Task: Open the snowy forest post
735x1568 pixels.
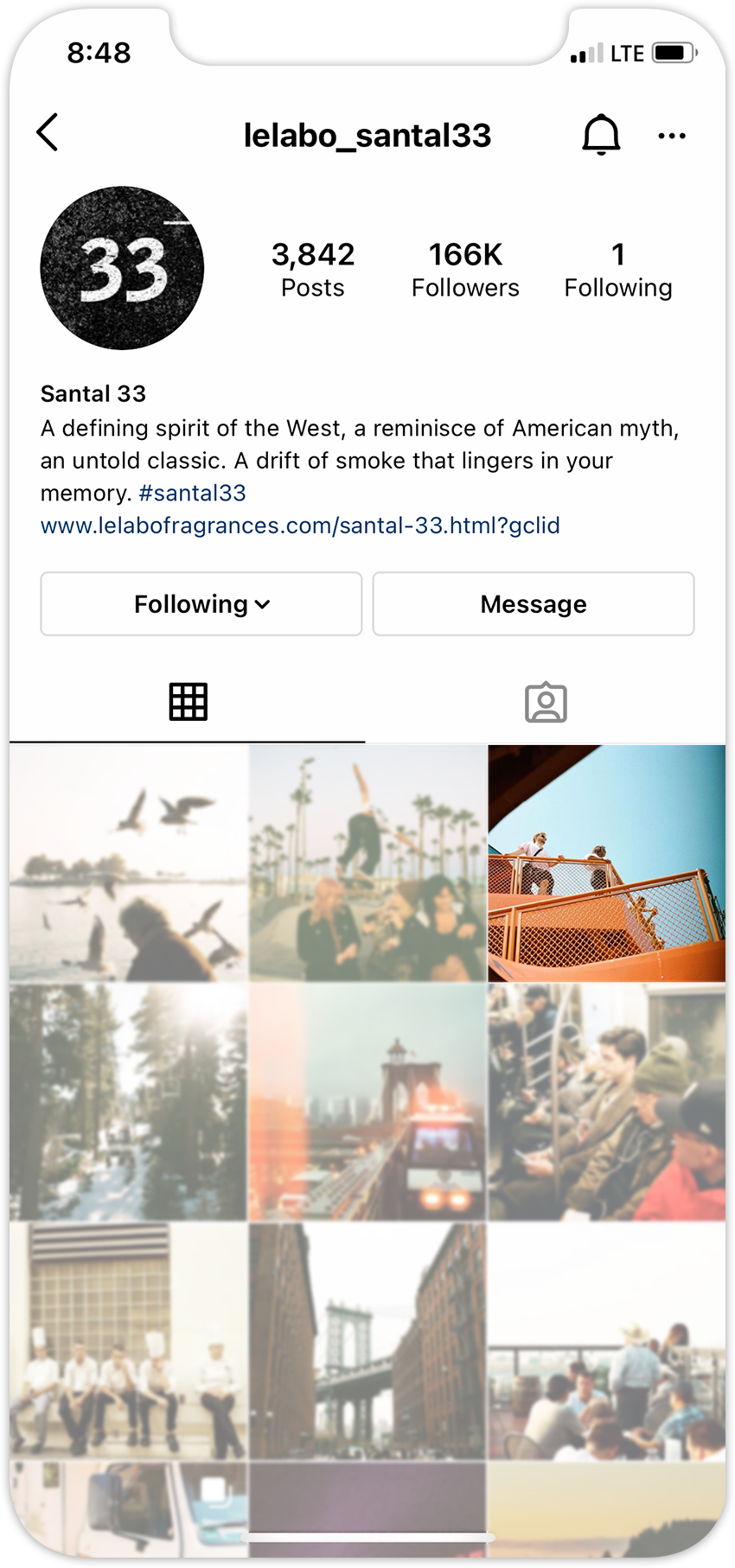Action: [128, 1102]
